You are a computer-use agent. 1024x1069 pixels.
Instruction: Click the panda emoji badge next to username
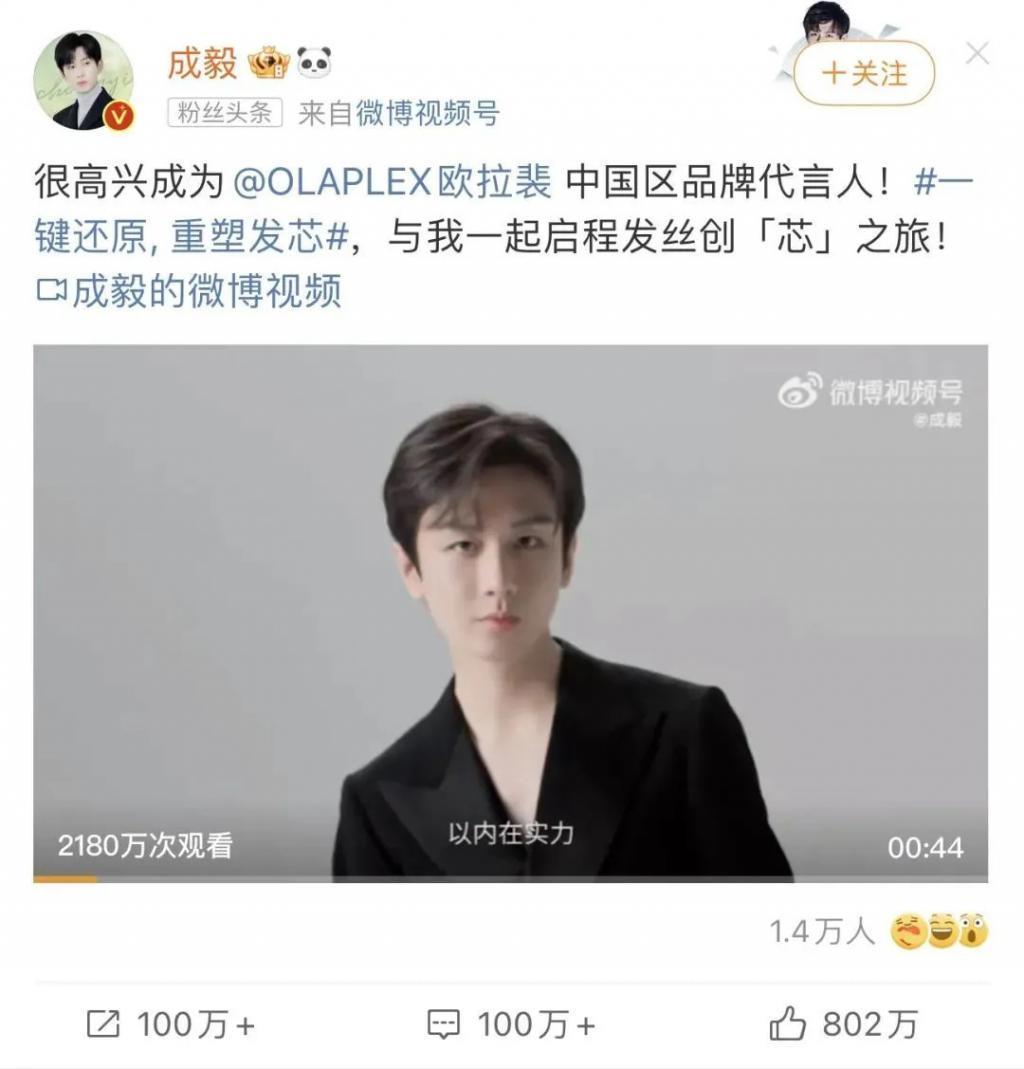[x=313, y=62]
